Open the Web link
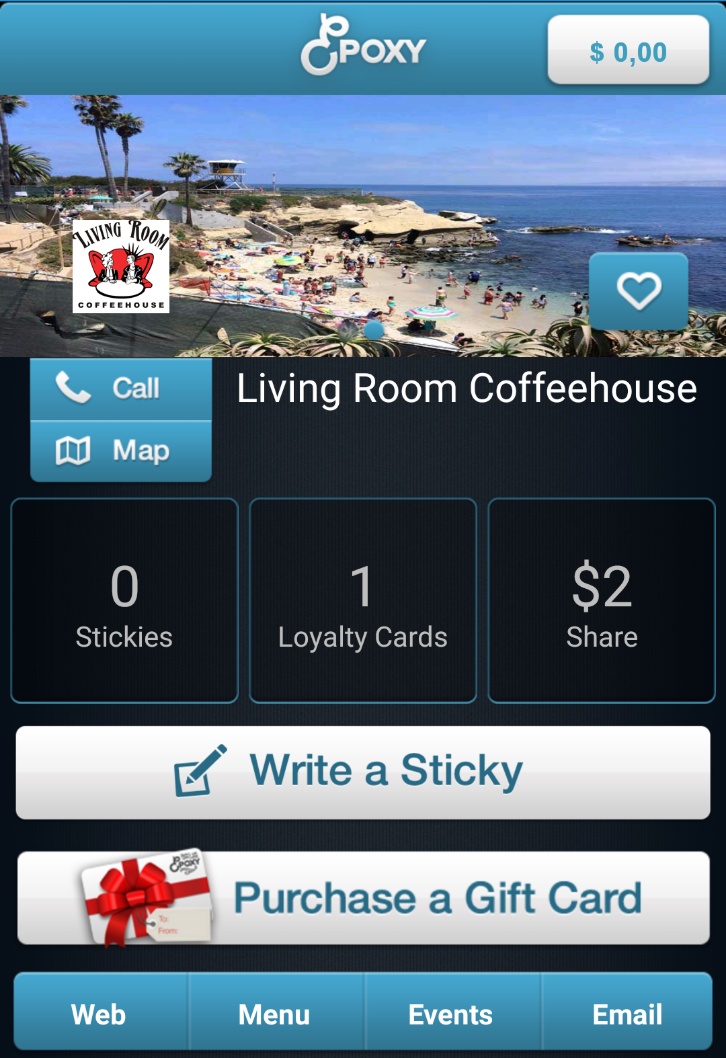Image resolution: width=726 pixels, height=1058 pixels. 99,1014
